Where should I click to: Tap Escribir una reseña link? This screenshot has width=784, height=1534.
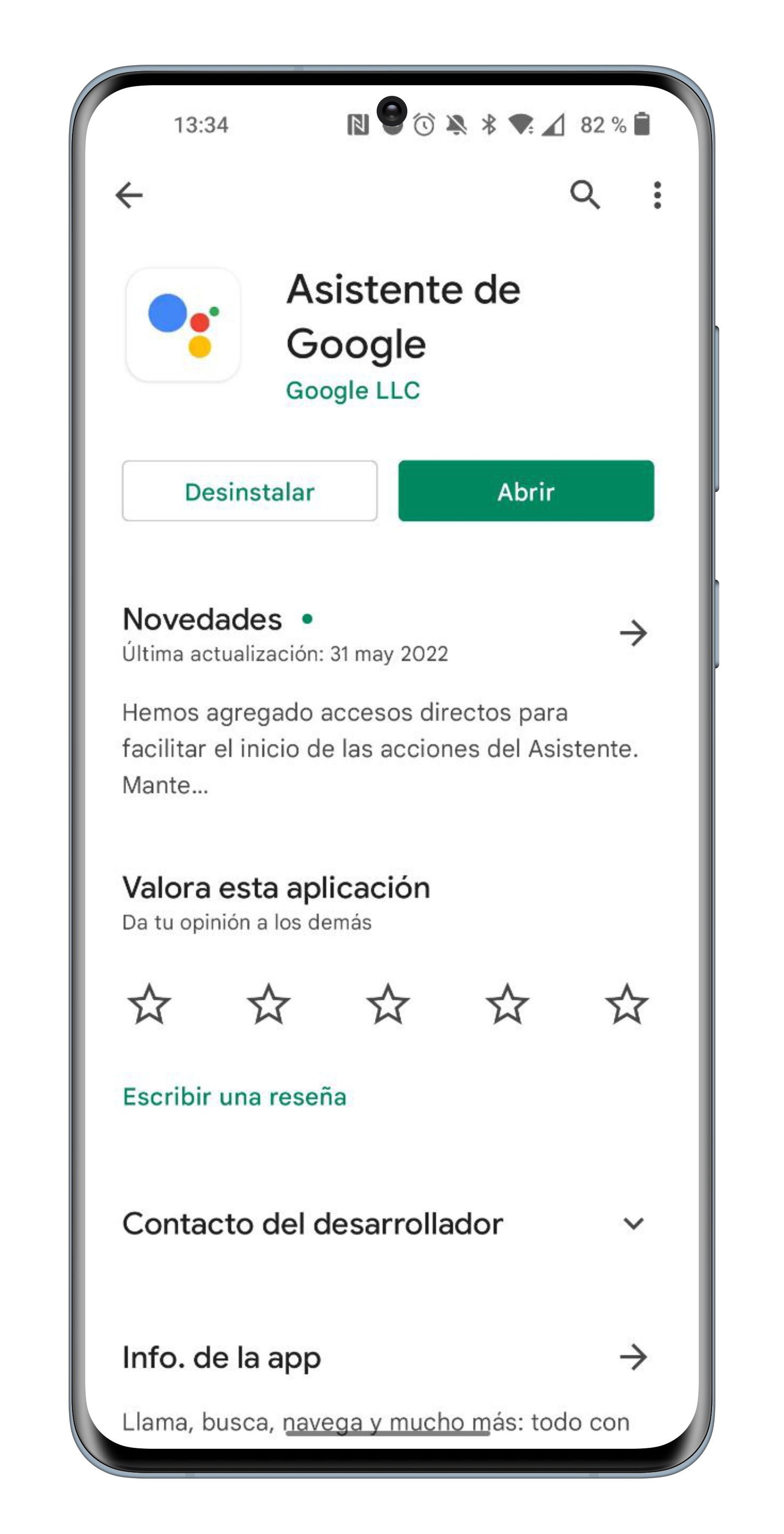tap(235, 1097)
